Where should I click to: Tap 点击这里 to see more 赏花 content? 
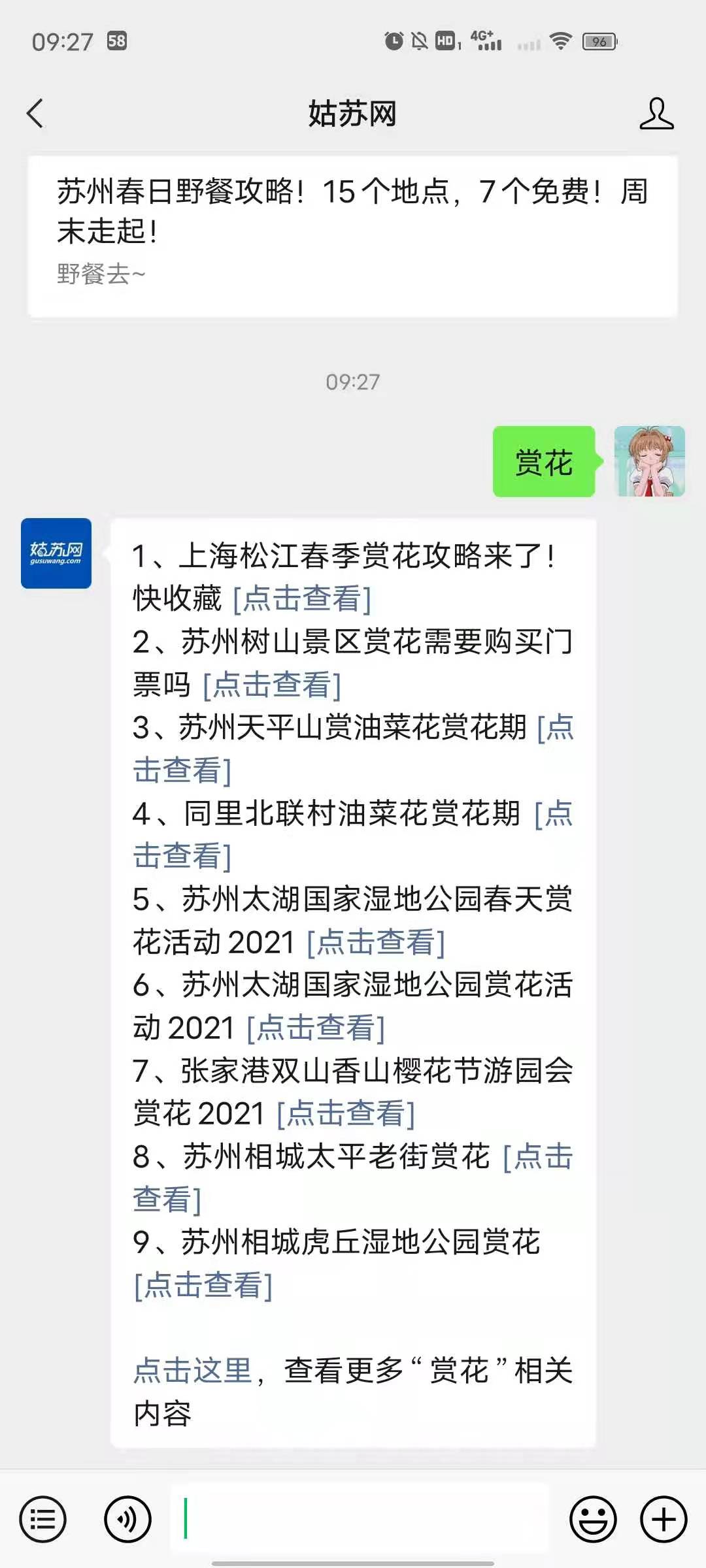click(x=193, y=1370)
